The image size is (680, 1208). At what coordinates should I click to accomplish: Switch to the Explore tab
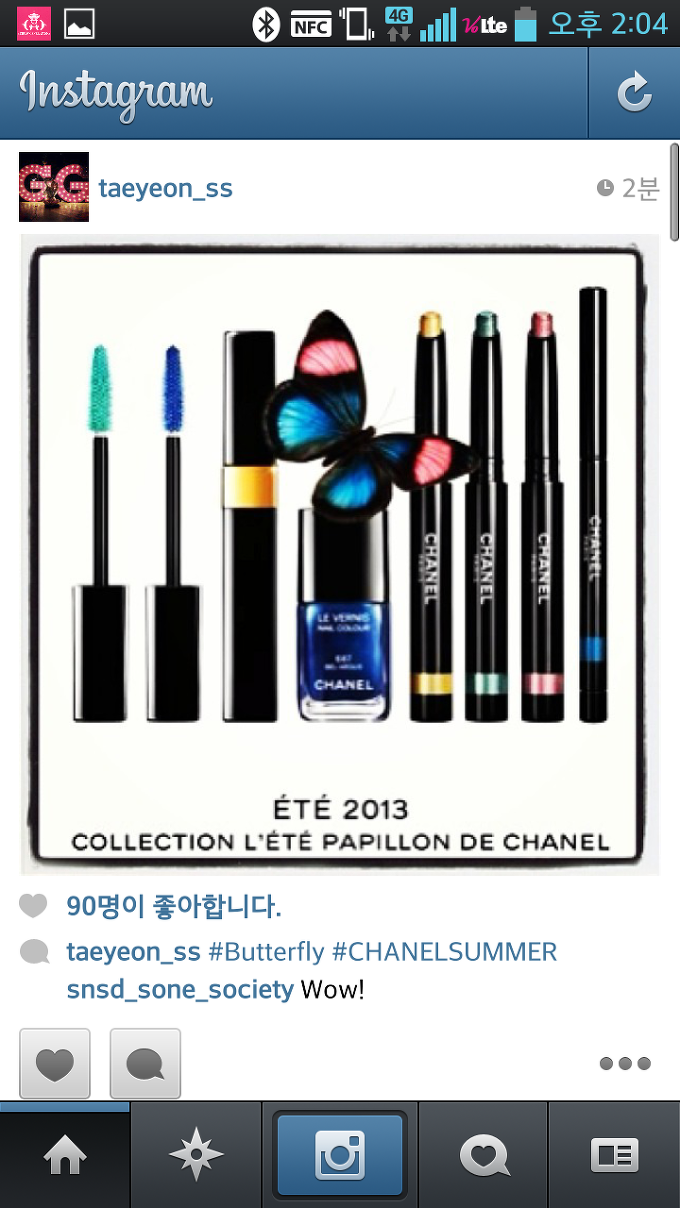click(x=196, y=1156)
